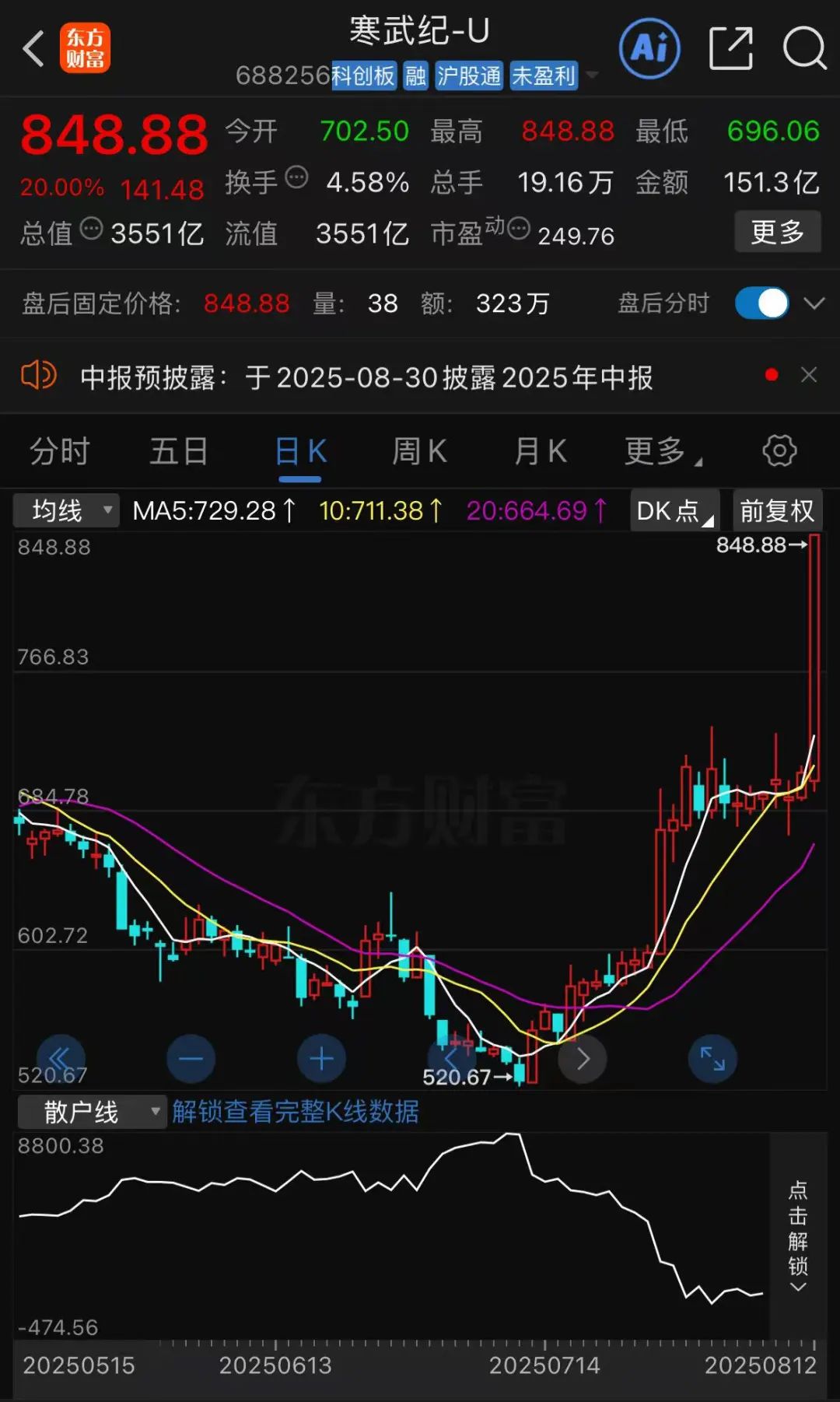The height and width of the screenshot is (1402, 840).
Task: Switch to the 五日 chart tab
Action: pos(179,451)
